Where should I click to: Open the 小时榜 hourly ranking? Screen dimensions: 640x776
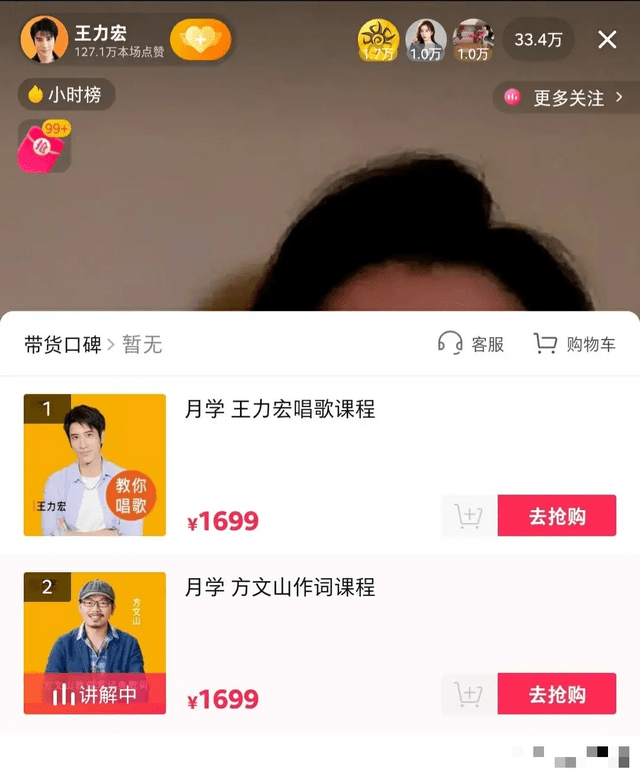67,95
